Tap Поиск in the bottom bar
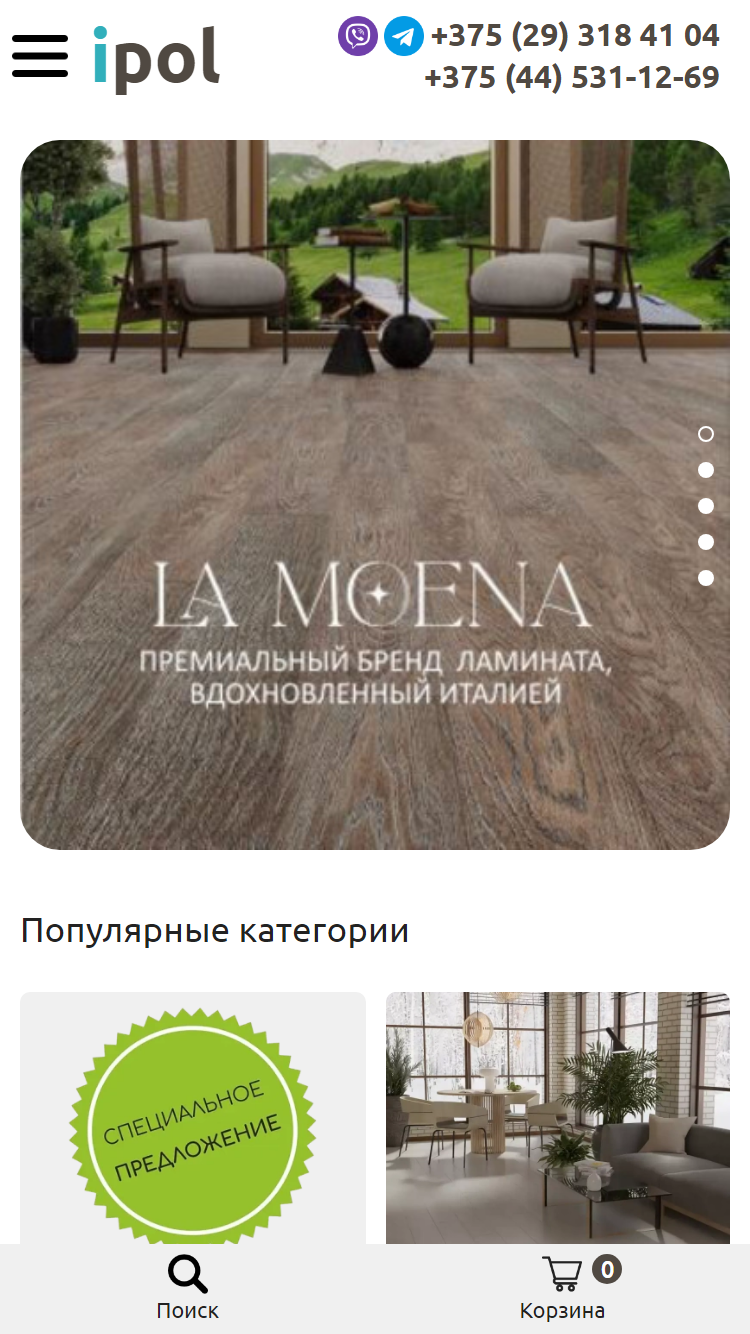The width and height of the screenshot is (750, 1334). (x=187, y=1288)
